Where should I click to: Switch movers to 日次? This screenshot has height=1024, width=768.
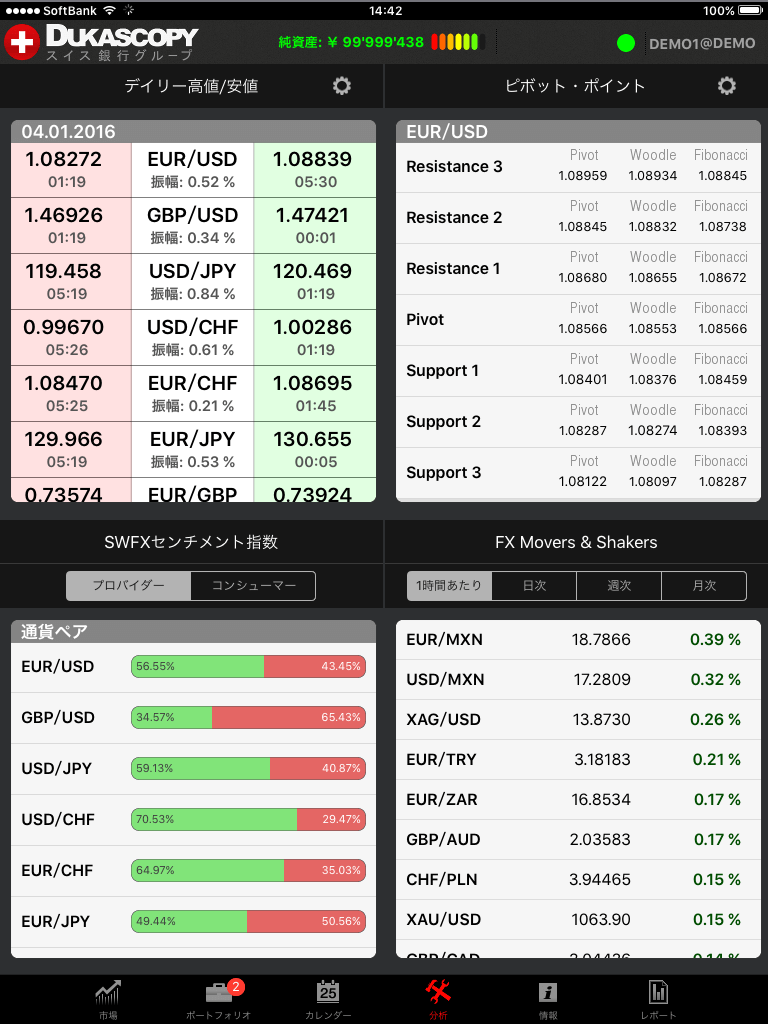(534, 586)
